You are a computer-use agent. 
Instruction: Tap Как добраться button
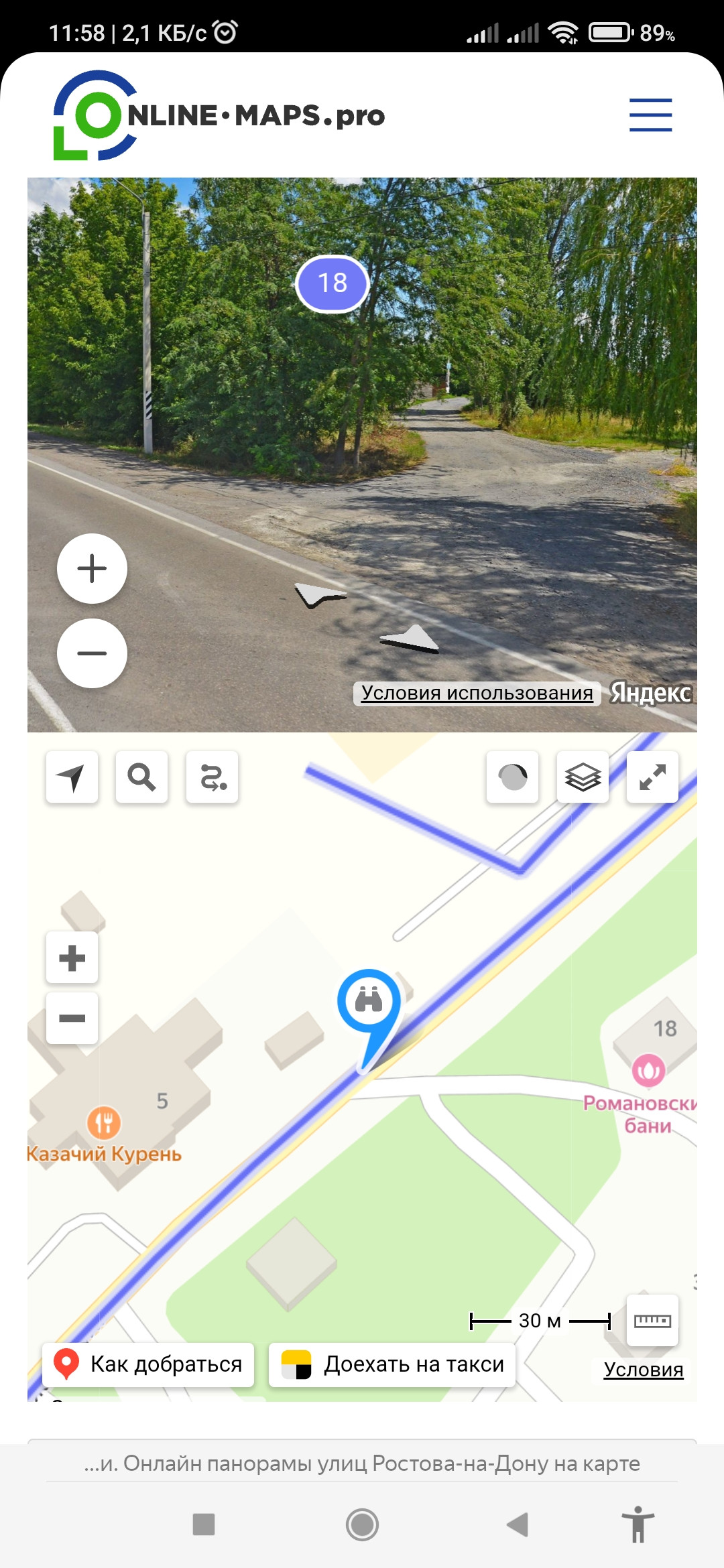tap(148, 1364)
